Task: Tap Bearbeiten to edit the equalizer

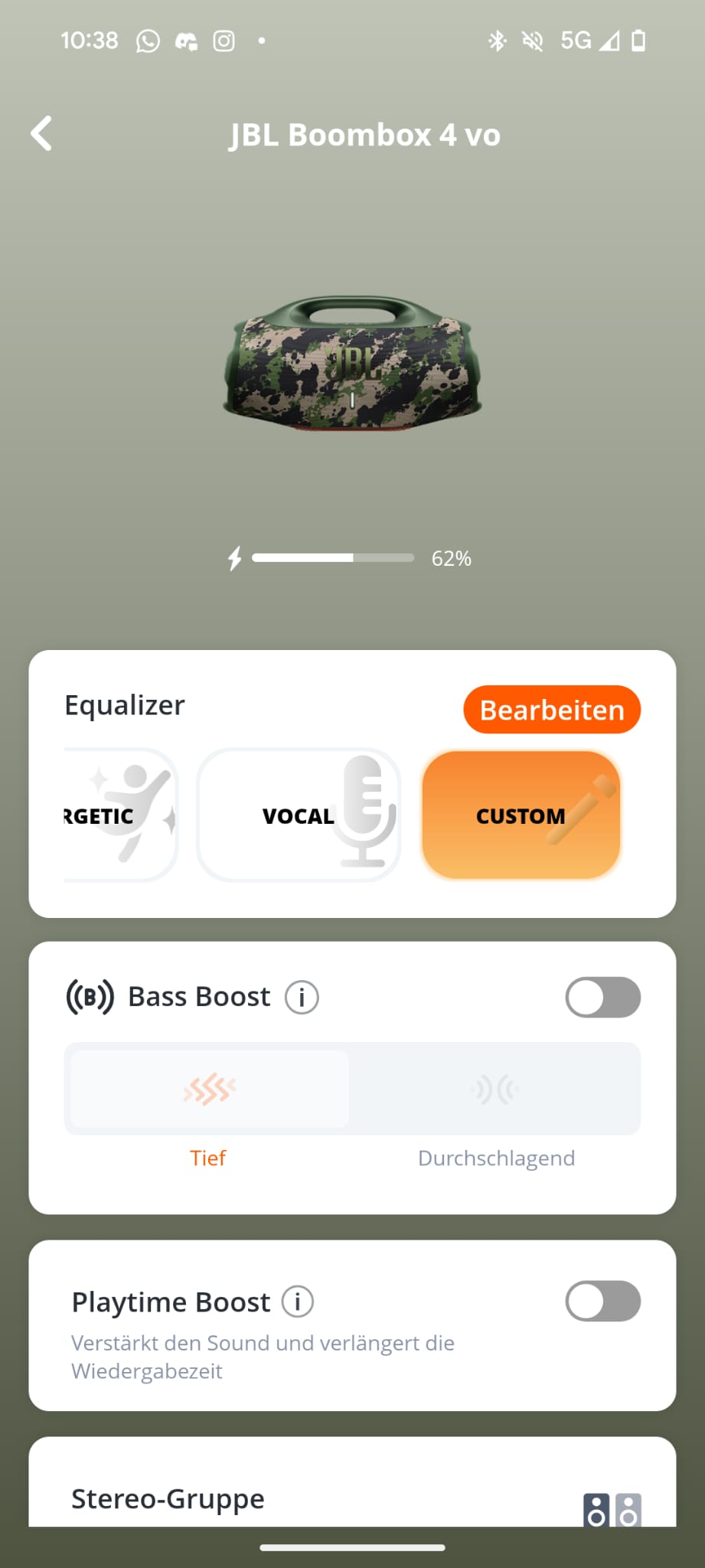Action: click(551, 710)
